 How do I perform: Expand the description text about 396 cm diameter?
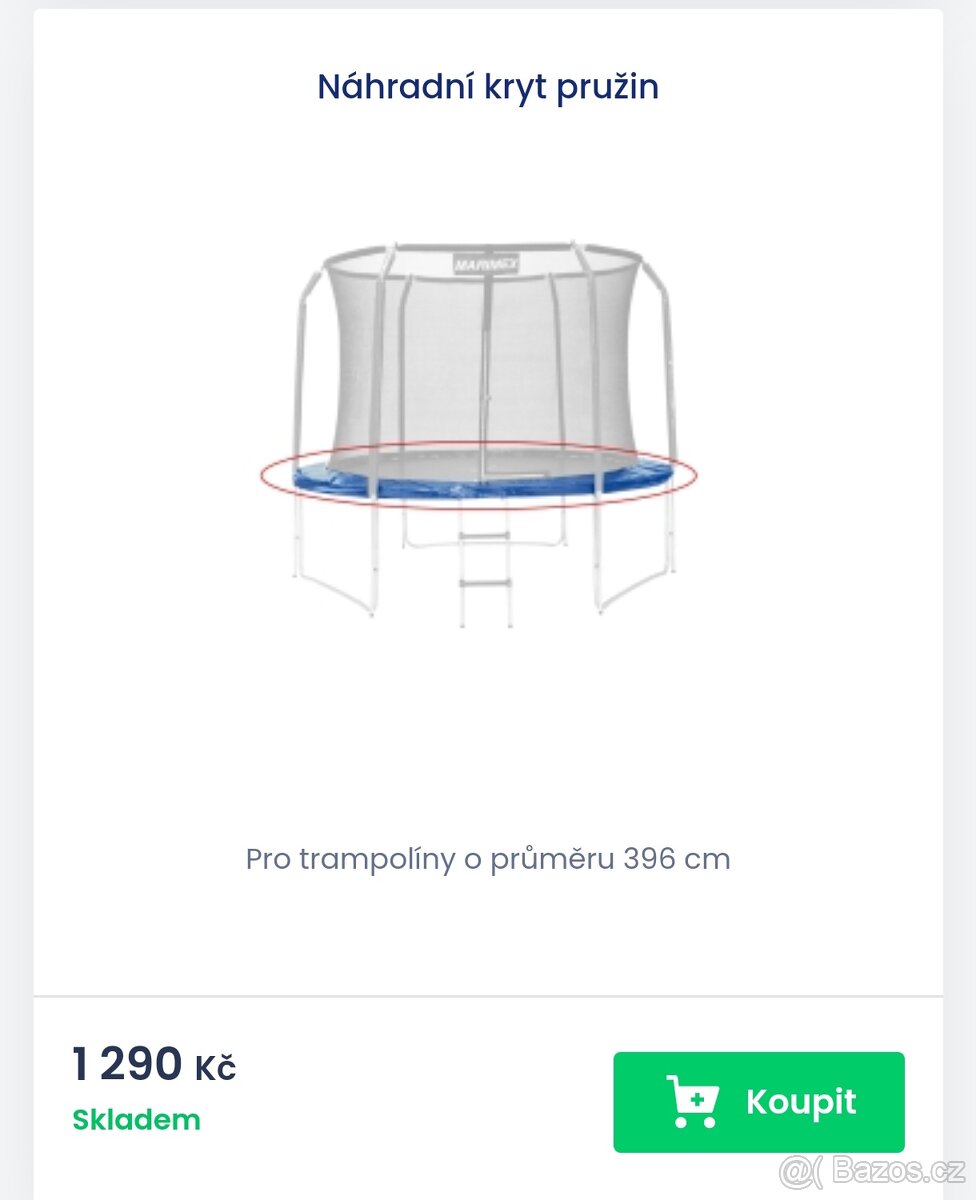coord(488,858)
